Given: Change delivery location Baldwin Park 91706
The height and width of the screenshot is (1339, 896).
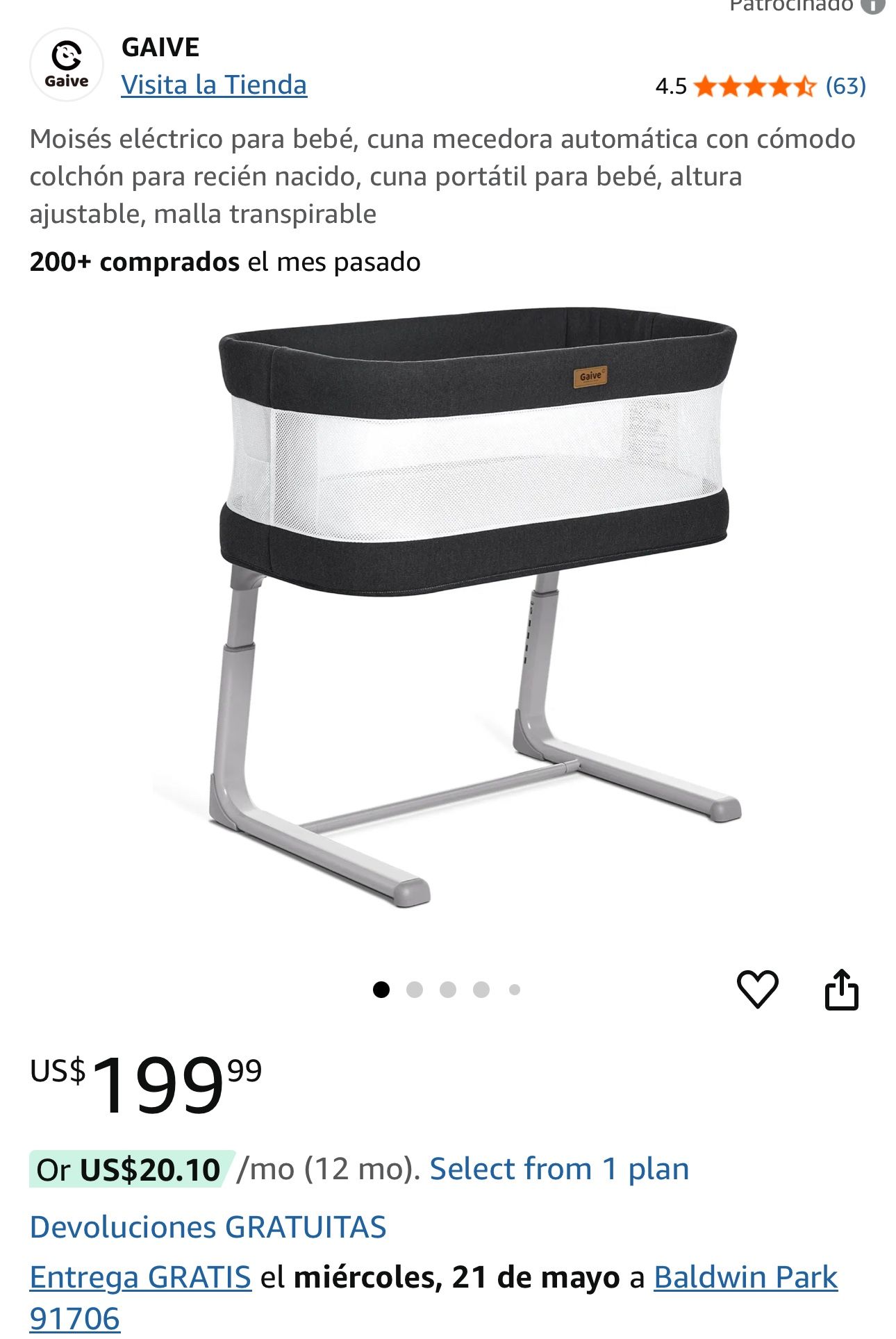Looking at the screenshot, I should [745, 1278].
